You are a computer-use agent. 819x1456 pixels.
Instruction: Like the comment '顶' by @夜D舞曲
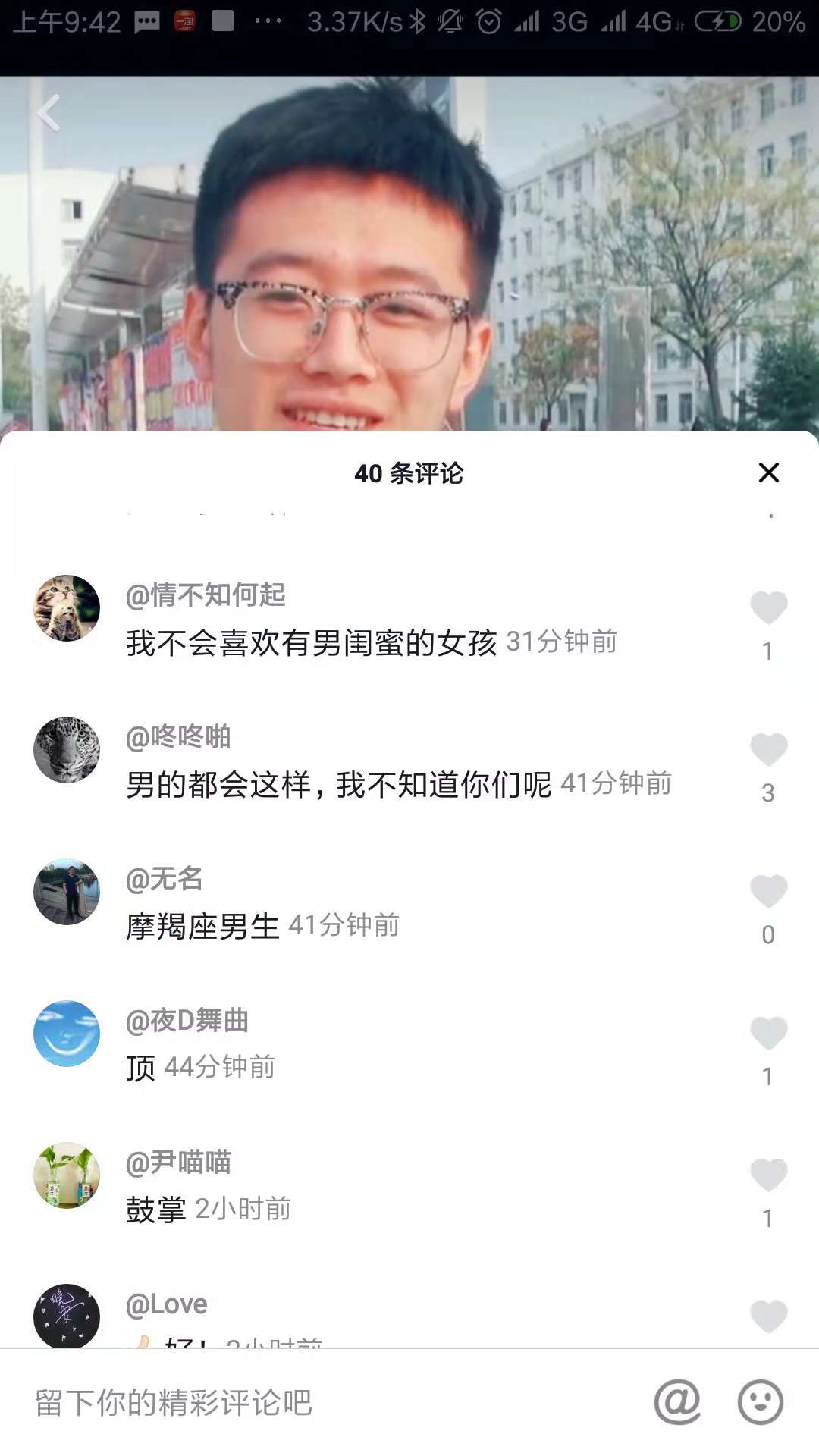coord(768,1034)
